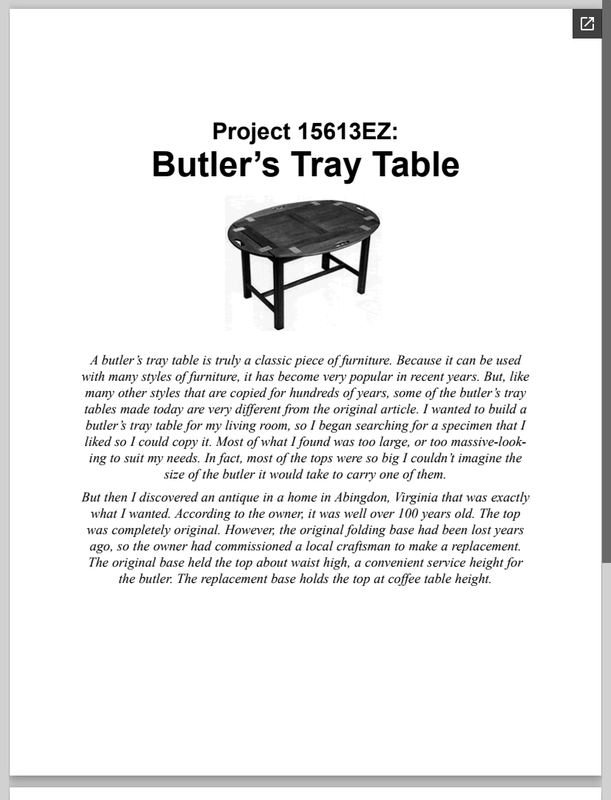The width and height of the screenshot is (611, 800).
Task: Open the document in a new window
Action: [587, 24]
